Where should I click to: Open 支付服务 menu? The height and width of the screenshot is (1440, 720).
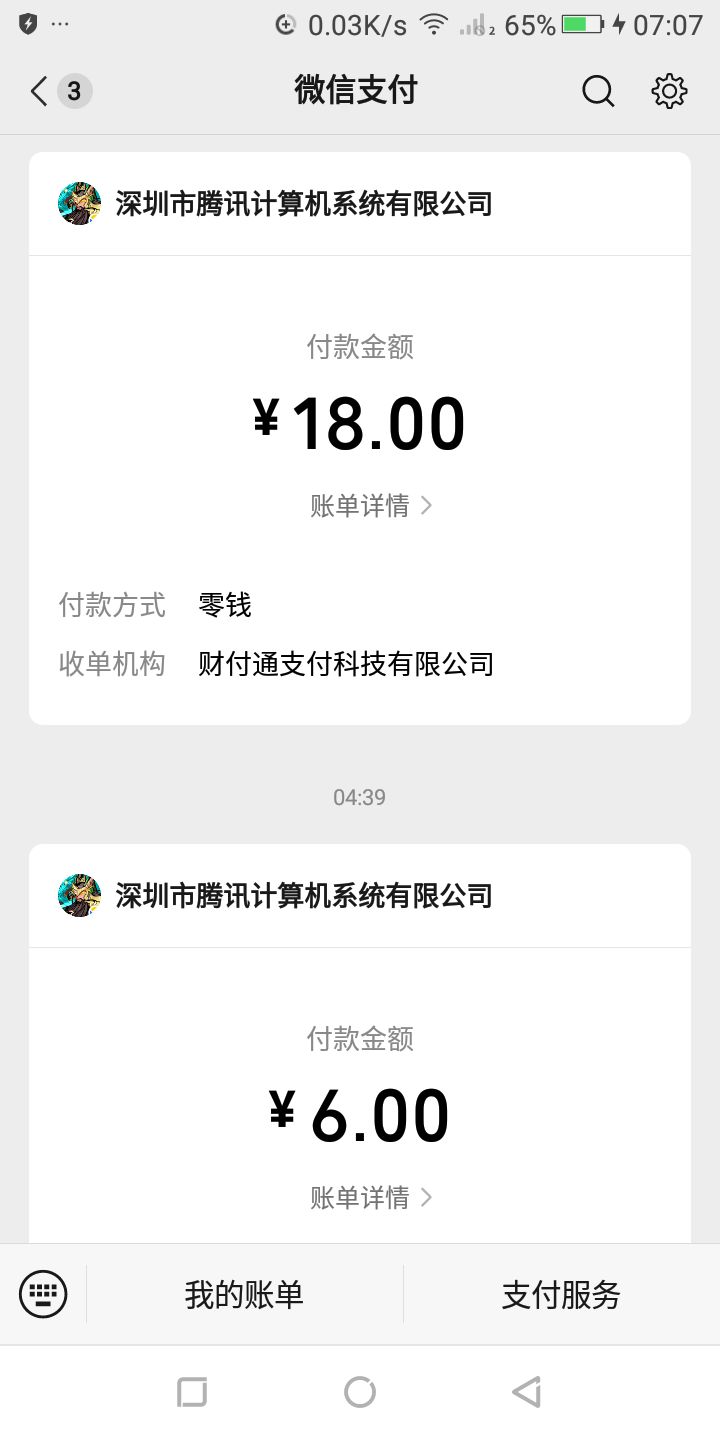(561, 1295)
